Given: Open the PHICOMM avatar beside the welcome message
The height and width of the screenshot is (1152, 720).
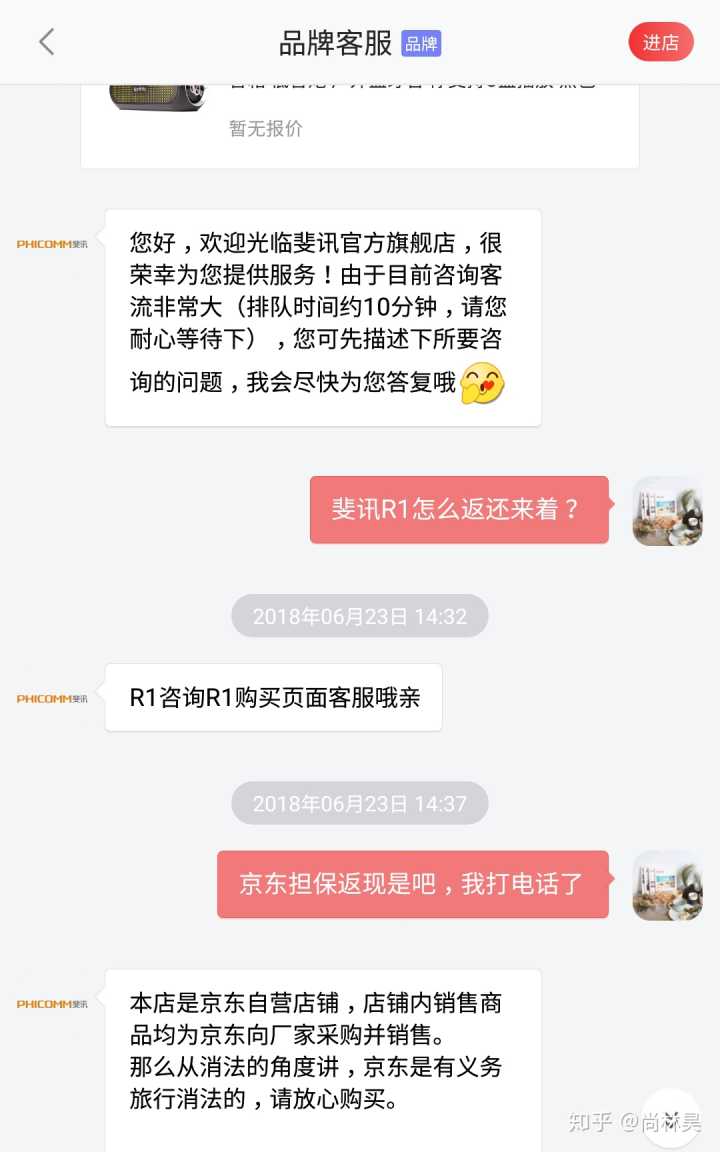Looking at the screenshot, I should [x=52, y=244].
